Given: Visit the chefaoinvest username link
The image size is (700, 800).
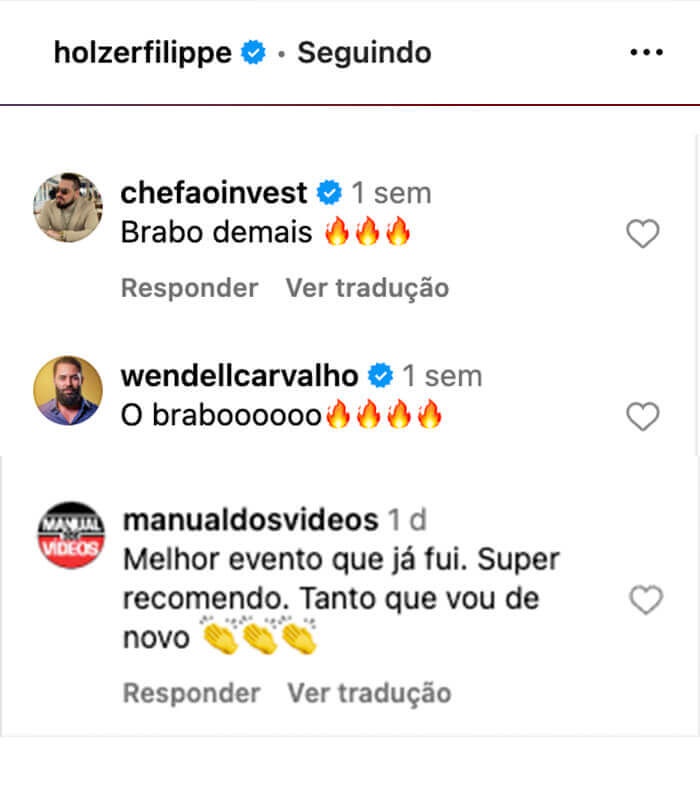Looking at the screenshot, I should pyautogui.click(x=214, y=193).
